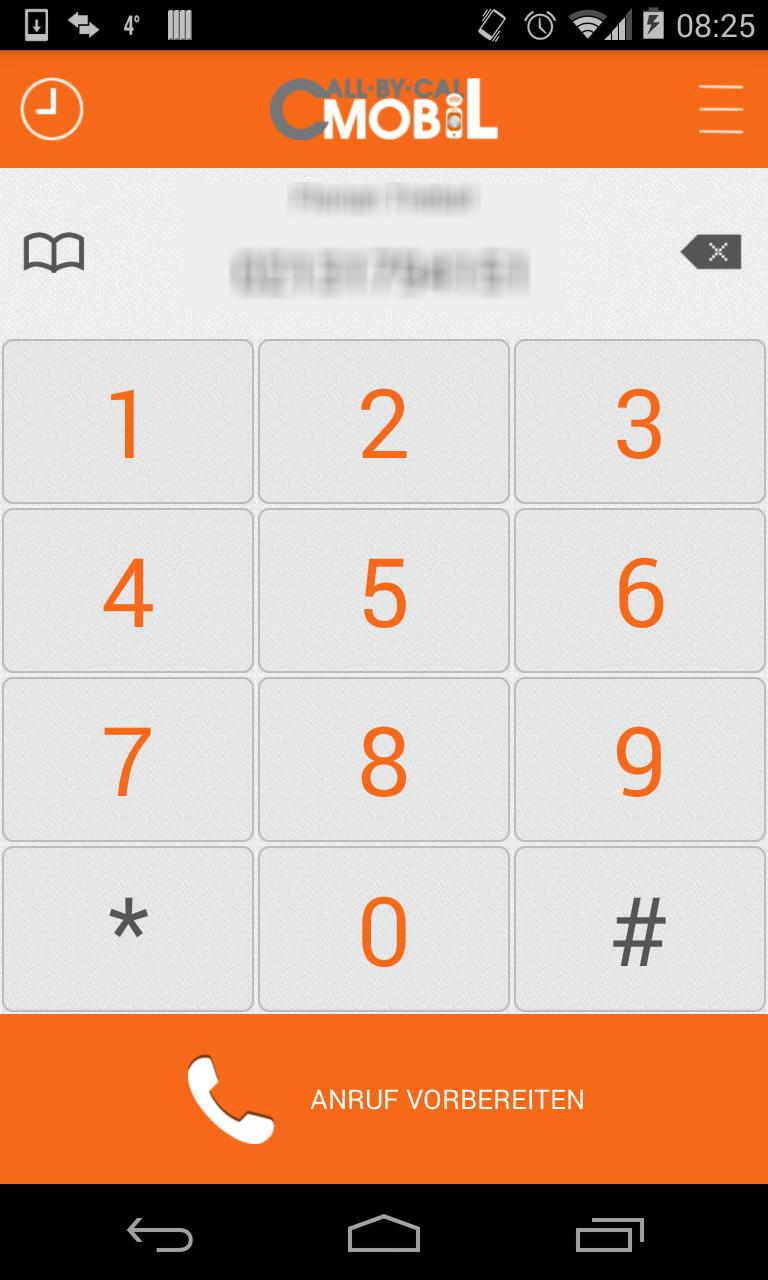Dial digit 1 on keypad
768x1280 pixels.
click(x=128, y=422)
